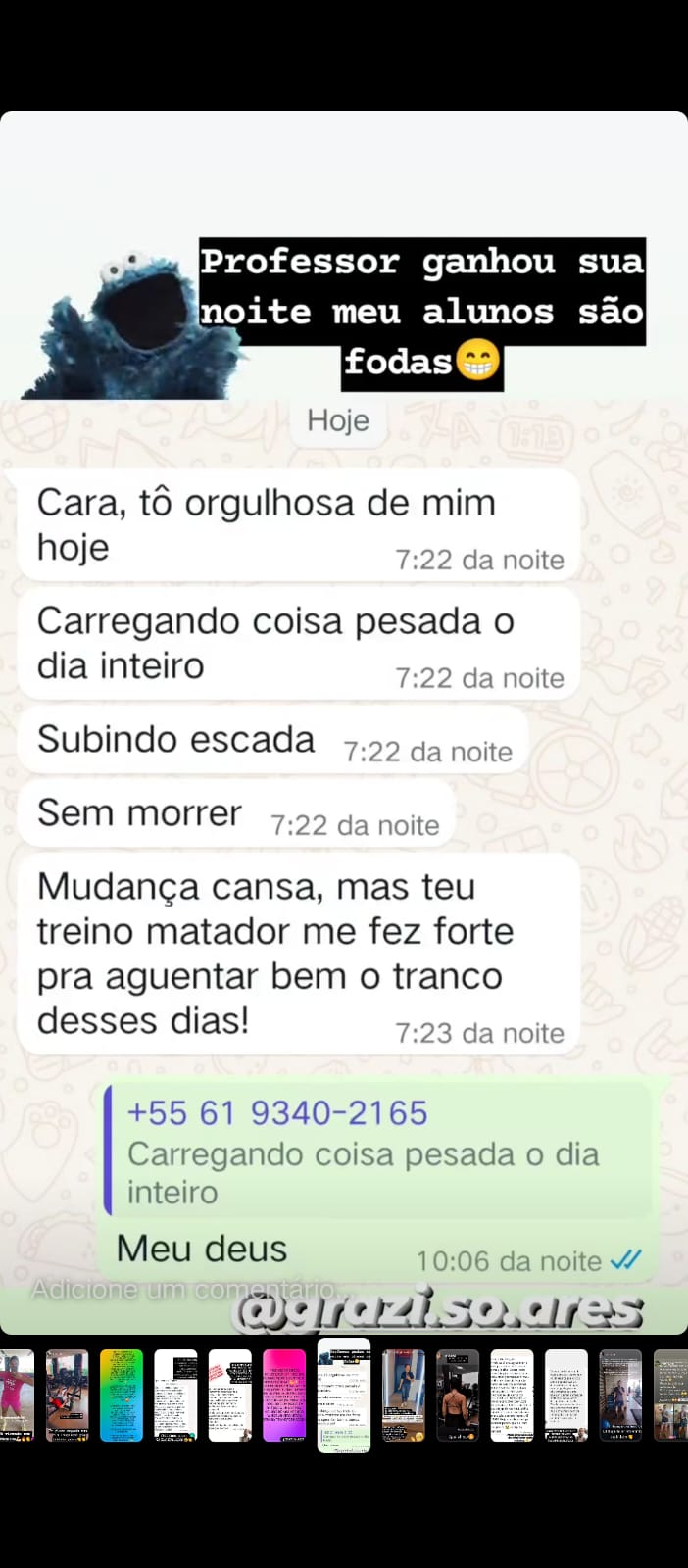Viewport: 688px width, 1568px height.
Task: Select the thumbnail showing a muscular back
Action: [457, 1396]
